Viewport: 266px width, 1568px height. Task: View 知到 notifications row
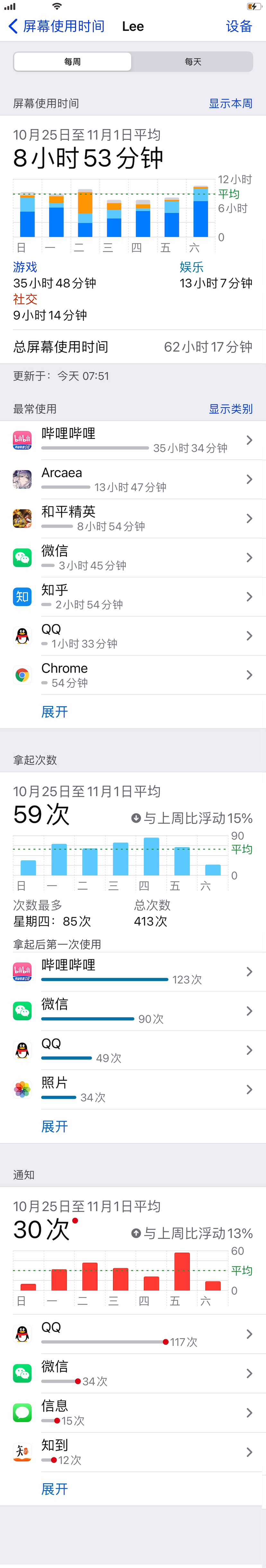[133, 1452]
